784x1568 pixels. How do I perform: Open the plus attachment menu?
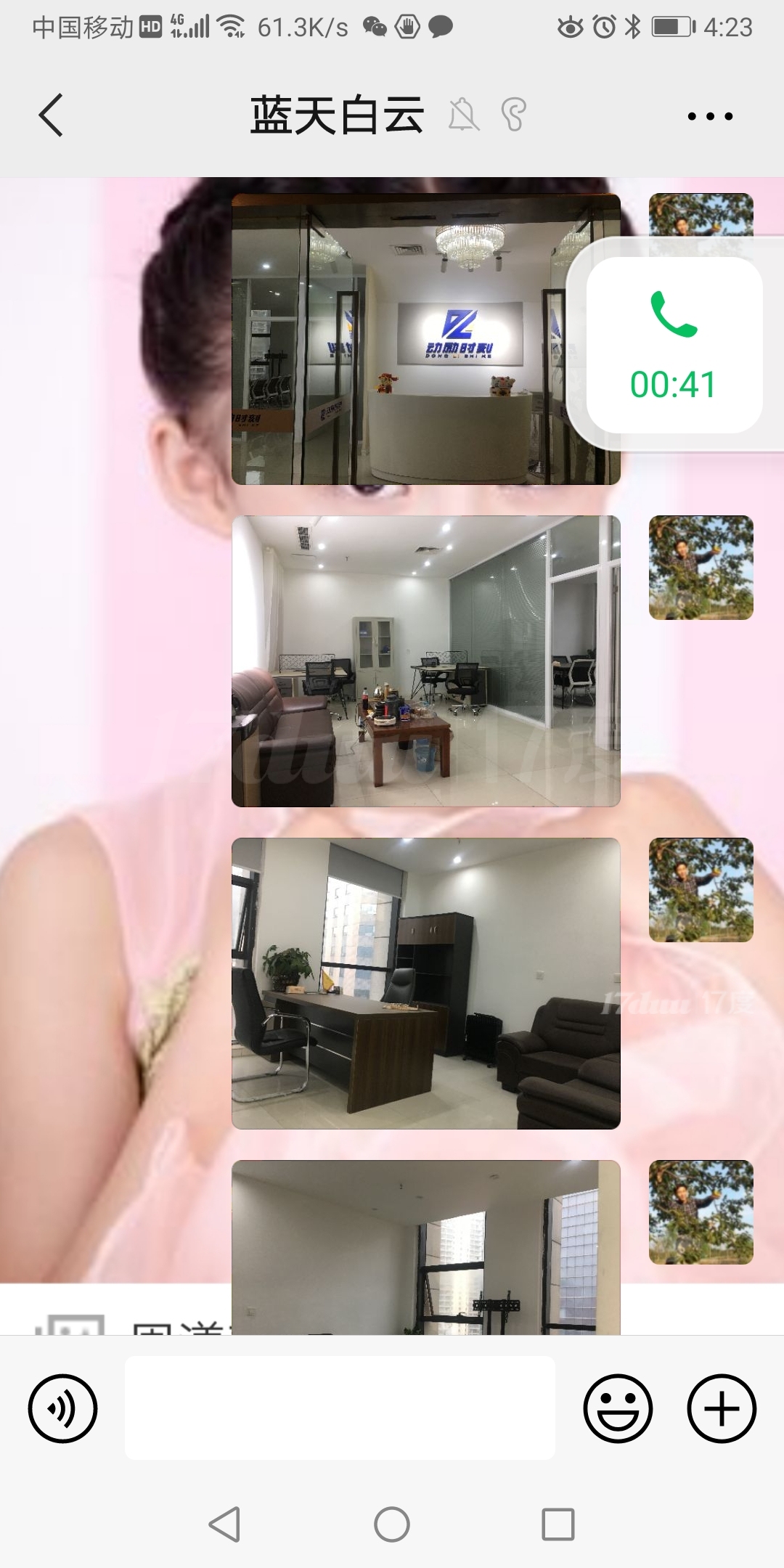tap(722, 1408)
